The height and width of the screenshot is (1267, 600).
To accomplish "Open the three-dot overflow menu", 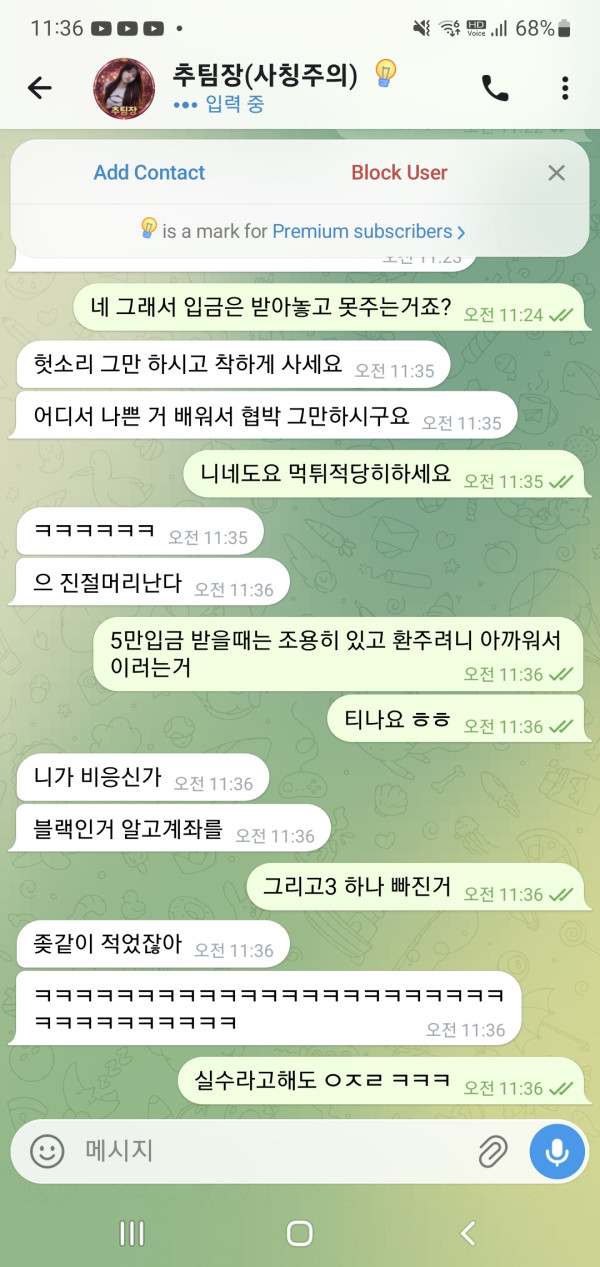I will pyautogui.click(x=565, y=88).
